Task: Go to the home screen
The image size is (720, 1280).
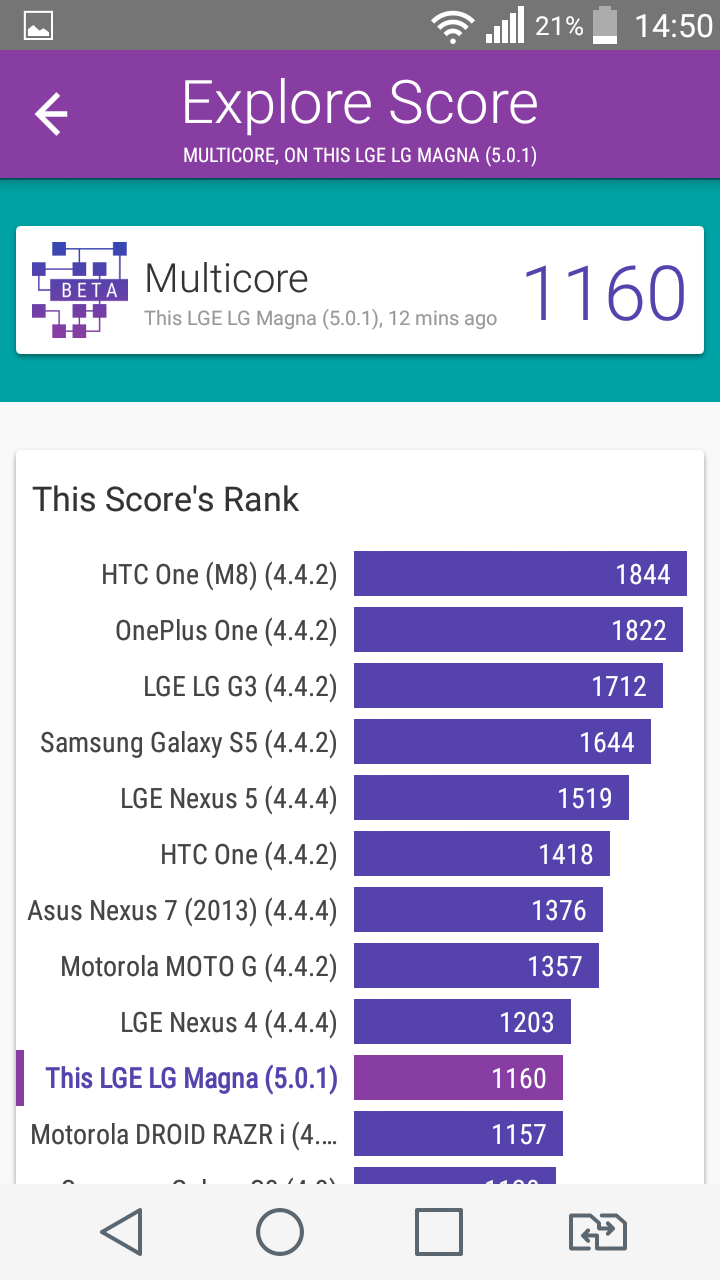Action: pyautogui.click(x=280, y=1232)
